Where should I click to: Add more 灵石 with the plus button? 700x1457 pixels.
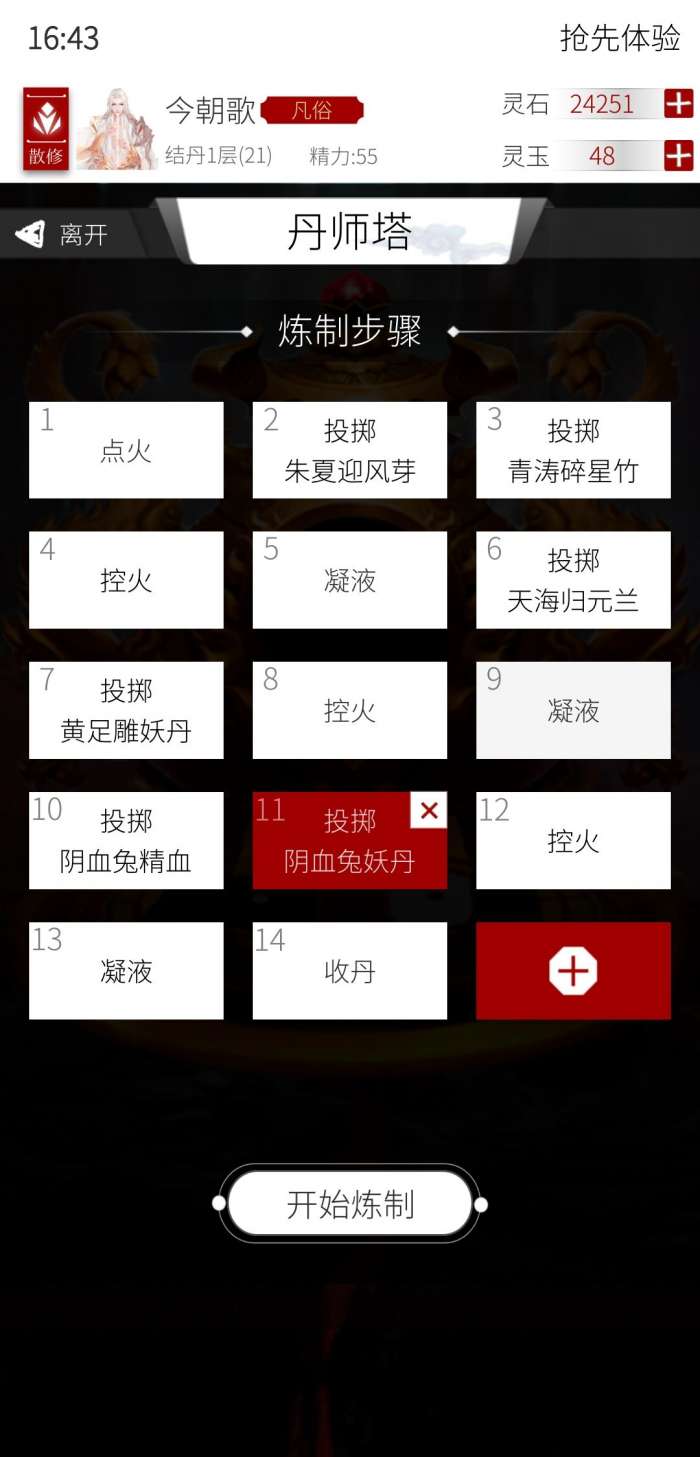(x=678, y=104)
